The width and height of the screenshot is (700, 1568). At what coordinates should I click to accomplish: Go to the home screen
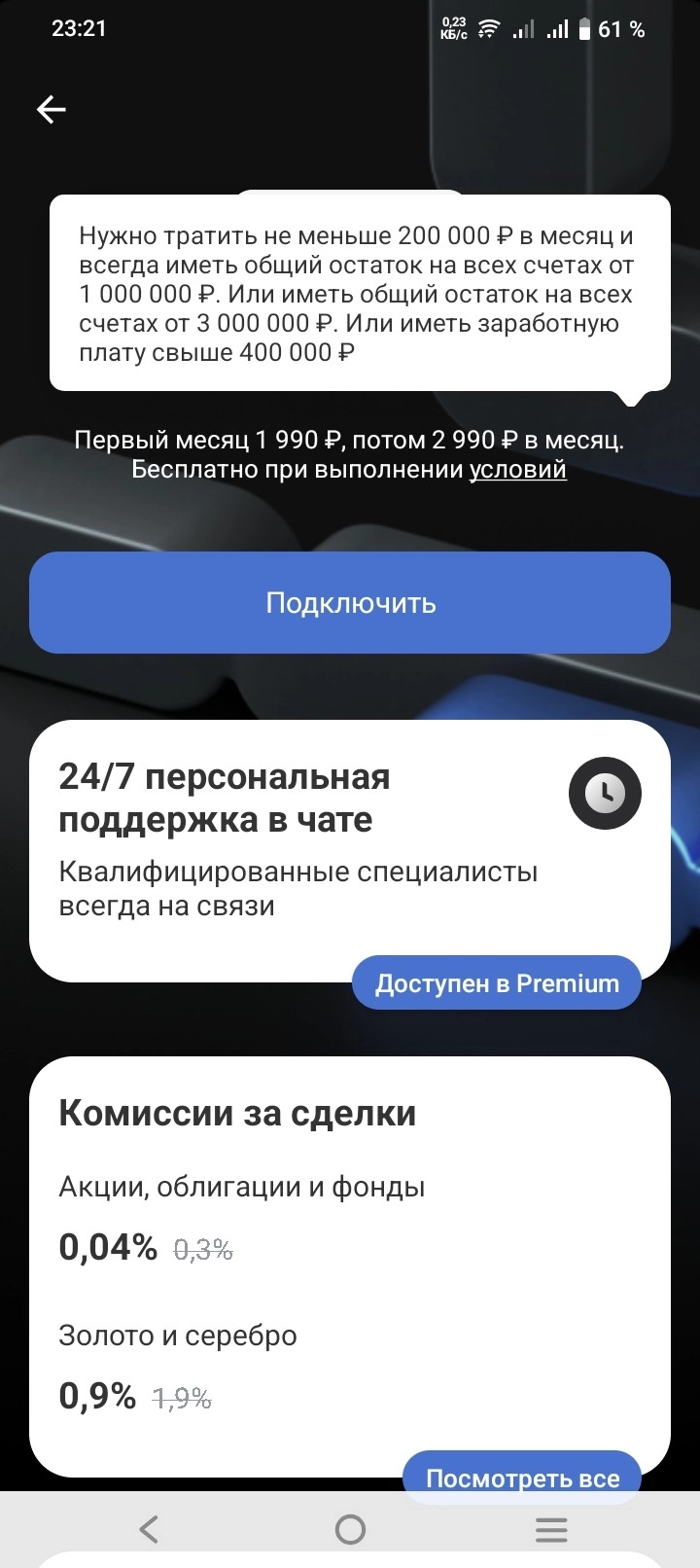point(350,1530)
